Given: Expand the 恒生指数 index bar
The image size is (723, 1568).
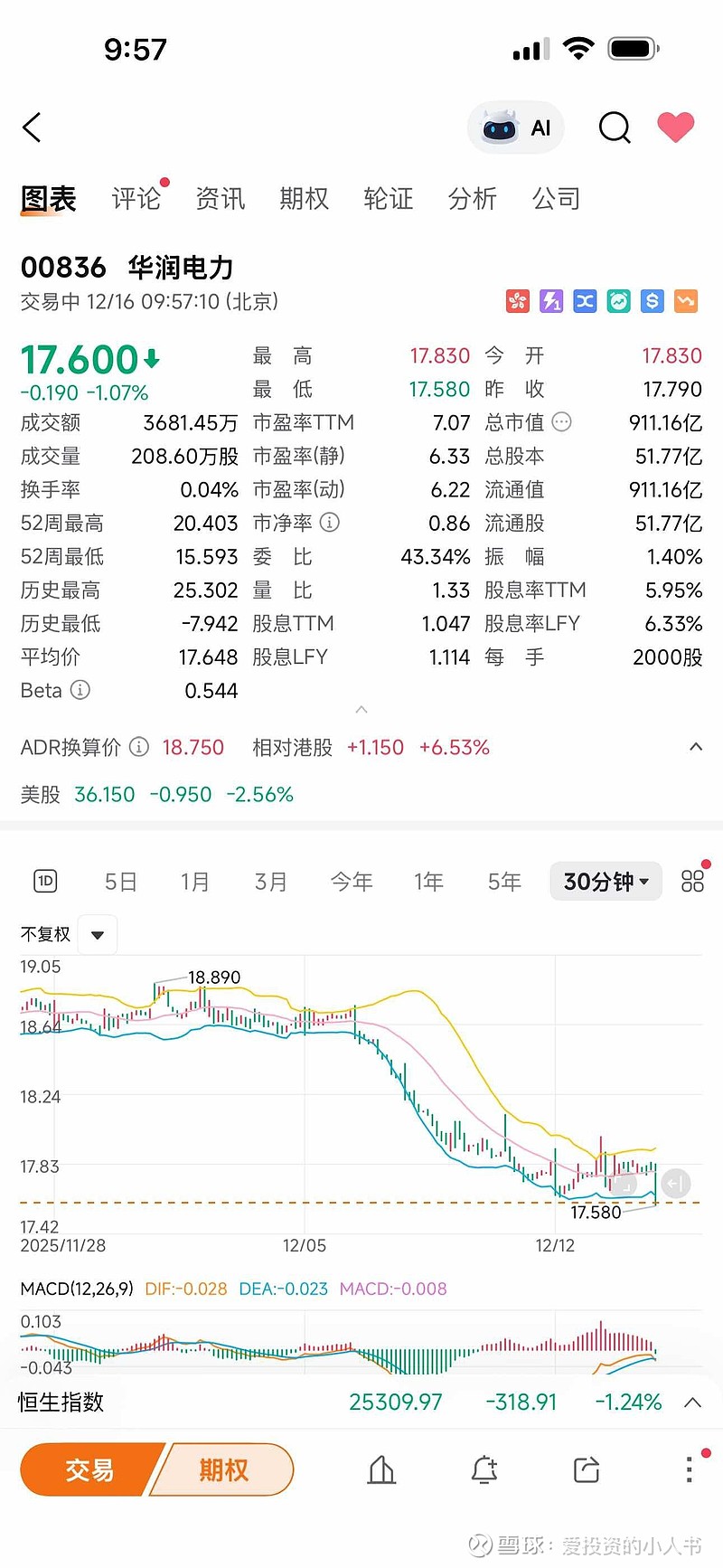Looking at the screenshot, I should 693,1403.
